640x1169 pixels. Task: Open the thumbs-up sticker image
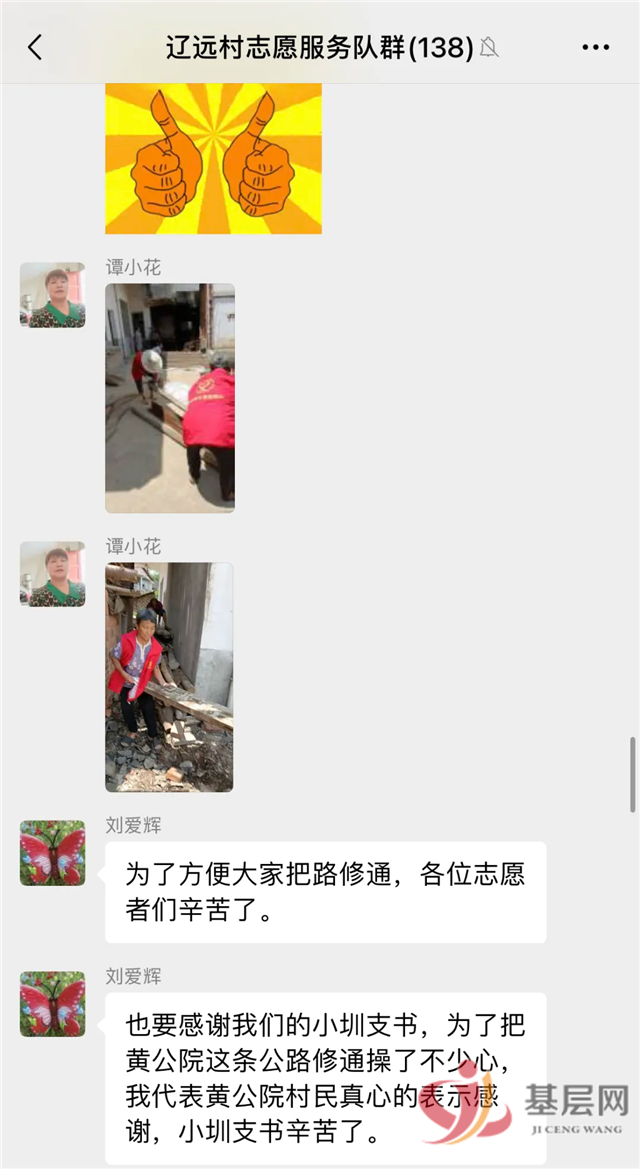pos(213,158)
